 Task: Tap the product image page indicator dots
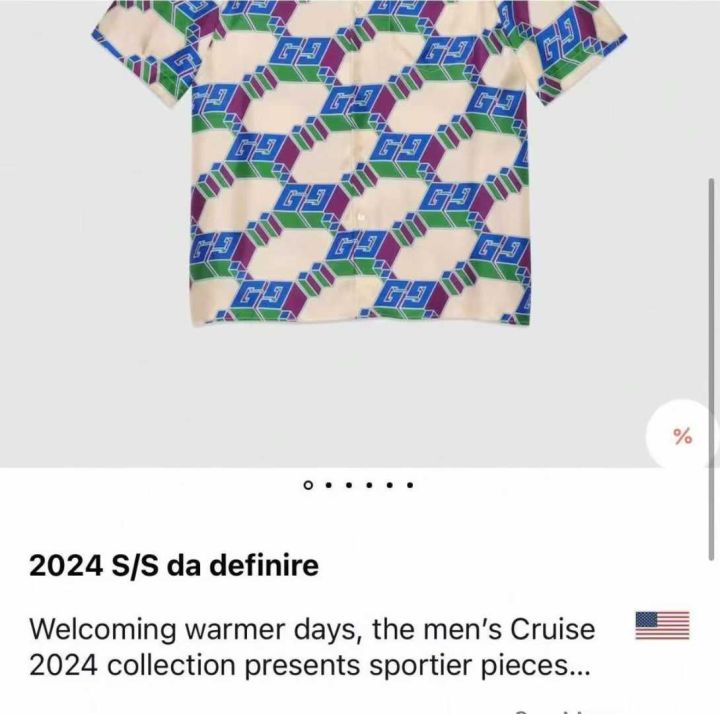point(359,485)
